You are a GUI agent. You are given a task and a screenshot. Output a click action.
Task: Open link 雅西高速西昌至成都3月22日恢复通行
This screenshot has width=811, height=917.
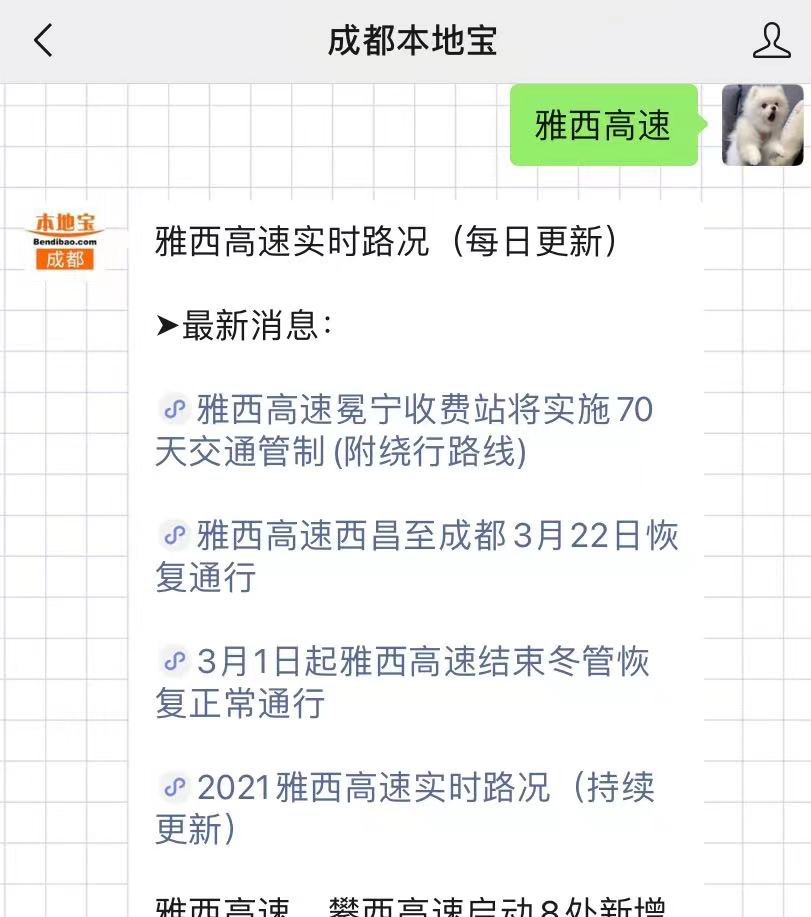click(417, 555)
